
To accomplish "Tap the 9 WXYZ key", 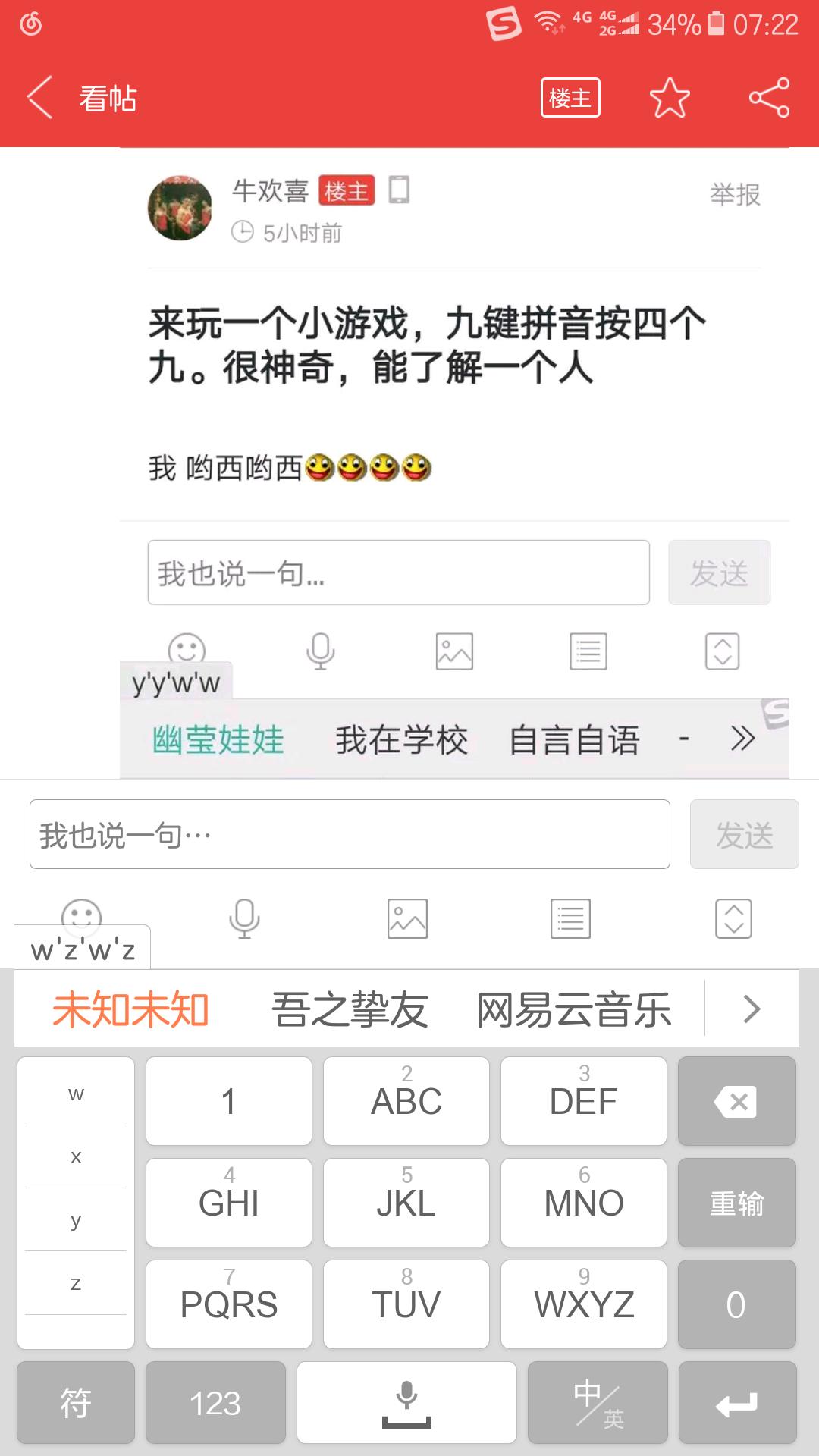I will pos(583,1304).
